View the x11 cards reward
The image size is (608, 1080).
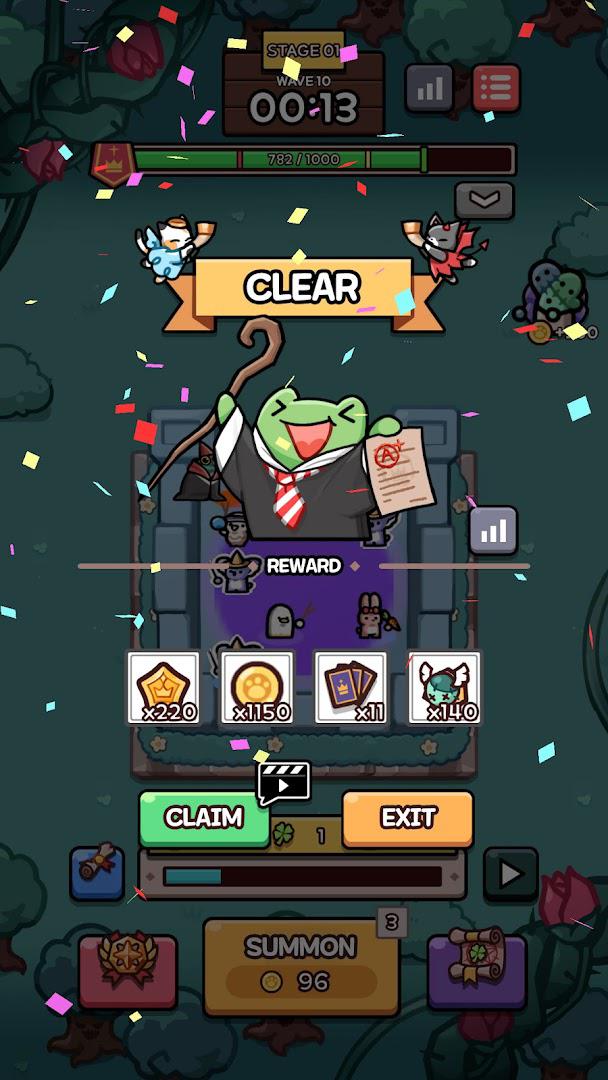(x=351, y=687)
